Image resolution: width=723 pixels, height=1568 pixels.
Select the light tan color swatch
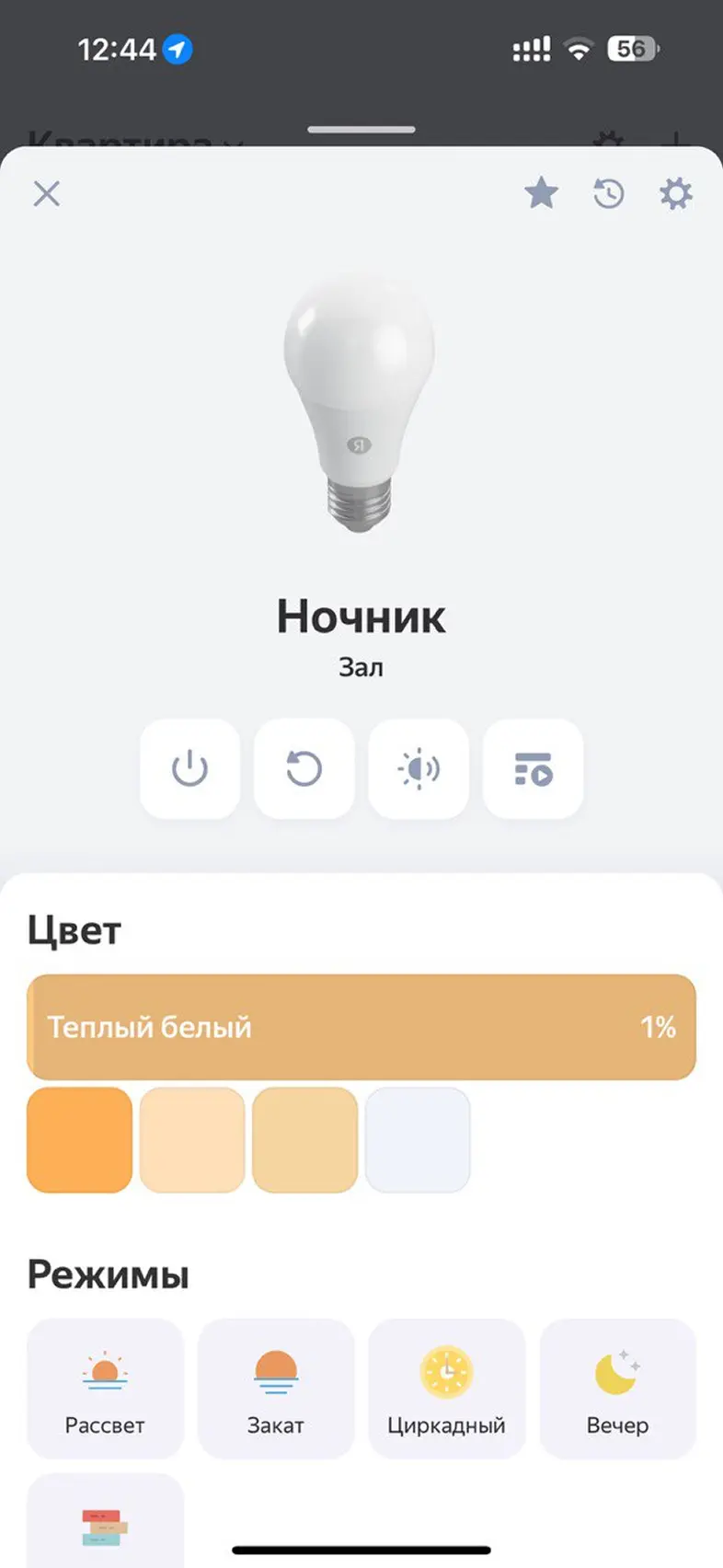point(304,1139)
